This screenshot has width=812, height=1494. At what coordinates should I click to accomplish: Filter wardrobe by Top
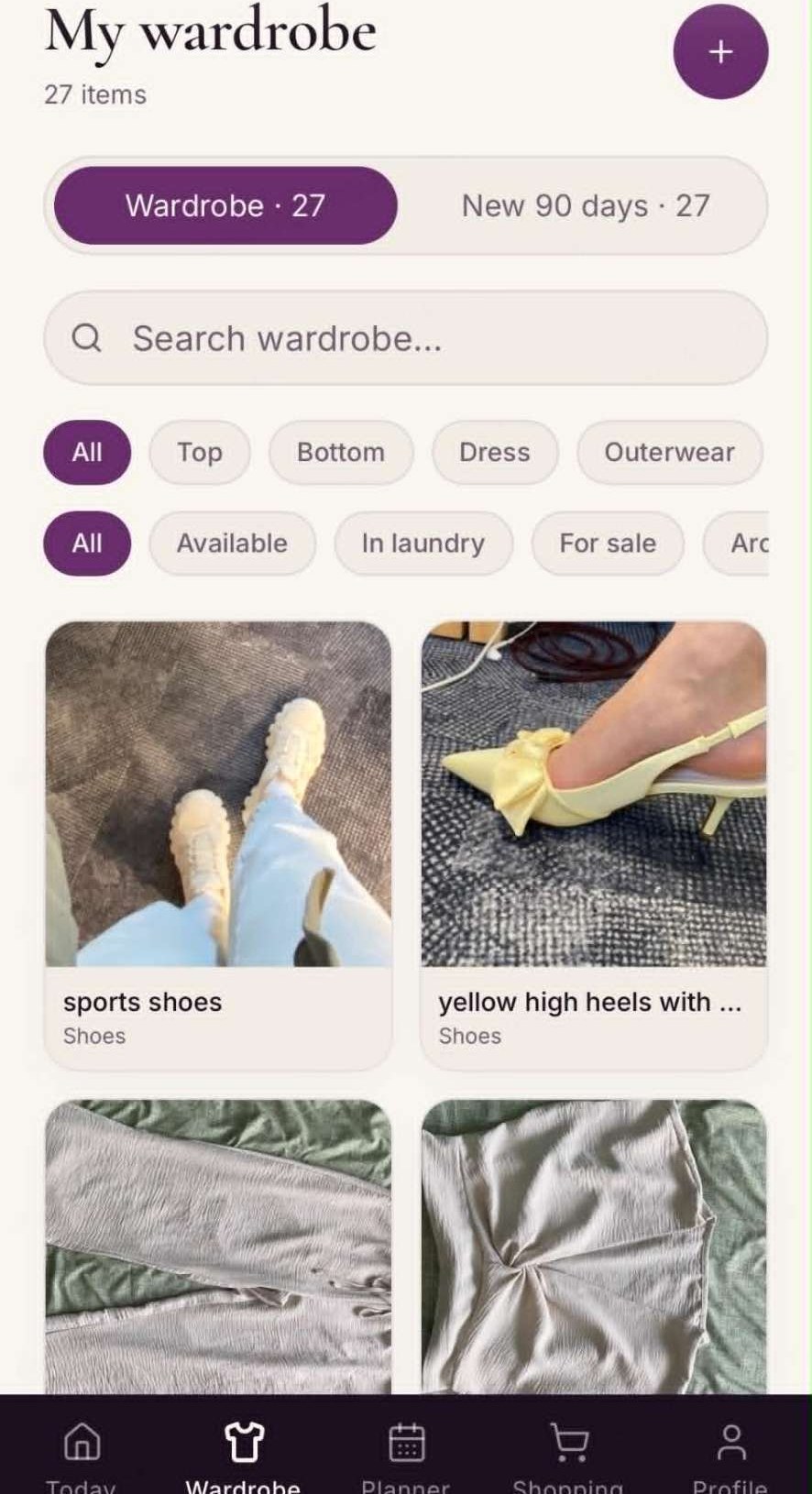point(200,452)
